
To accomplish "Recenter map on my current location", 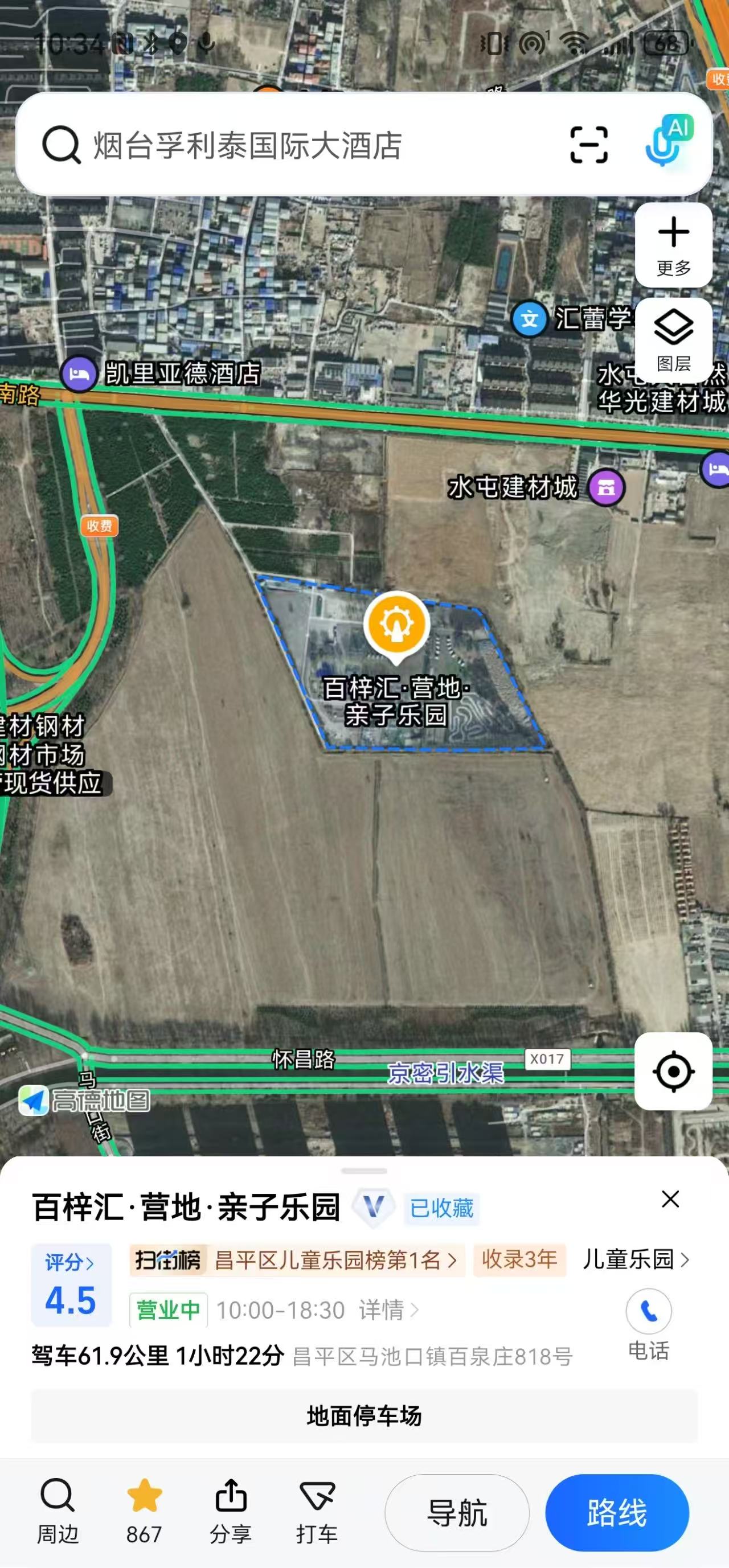I will tap(673, 1071).
